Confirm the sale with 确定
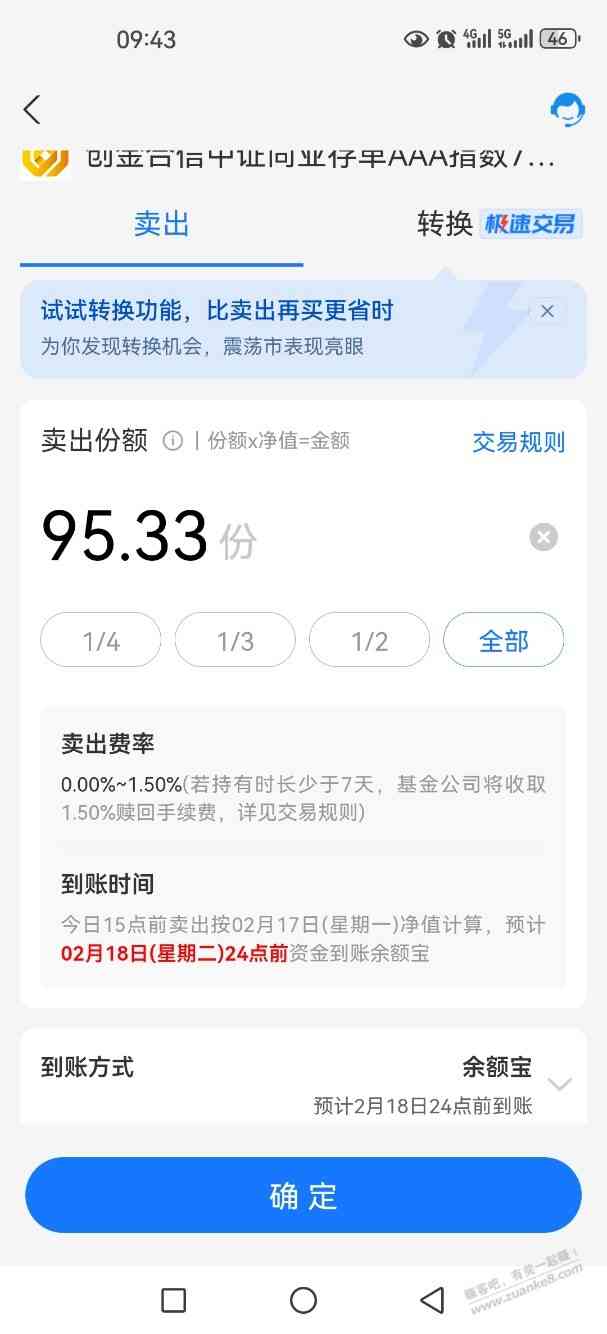This screenshot has height=1334, width=607. (303, 1196)
